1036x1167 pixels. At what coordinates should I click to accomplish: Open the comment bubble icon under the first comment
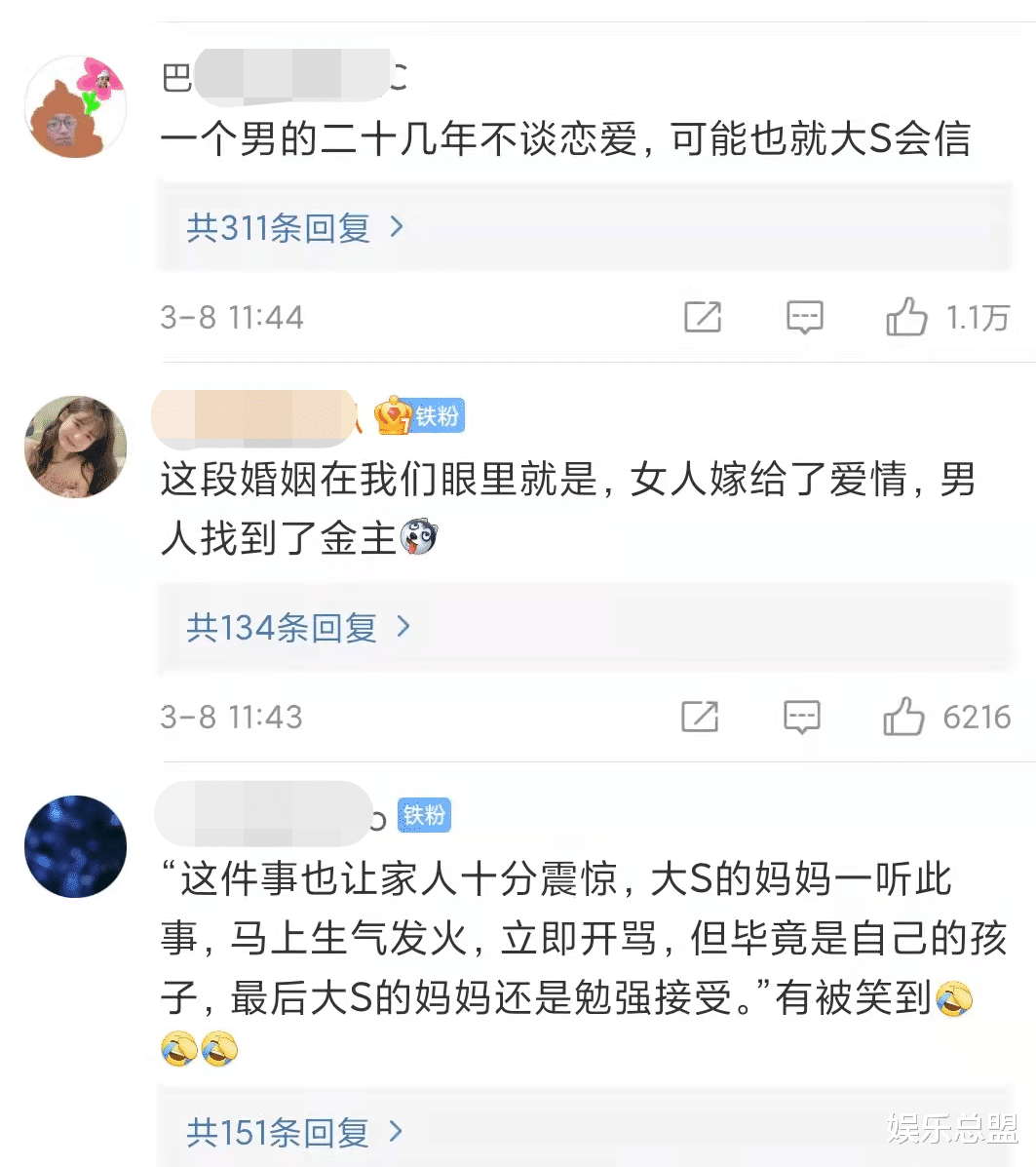804,317
